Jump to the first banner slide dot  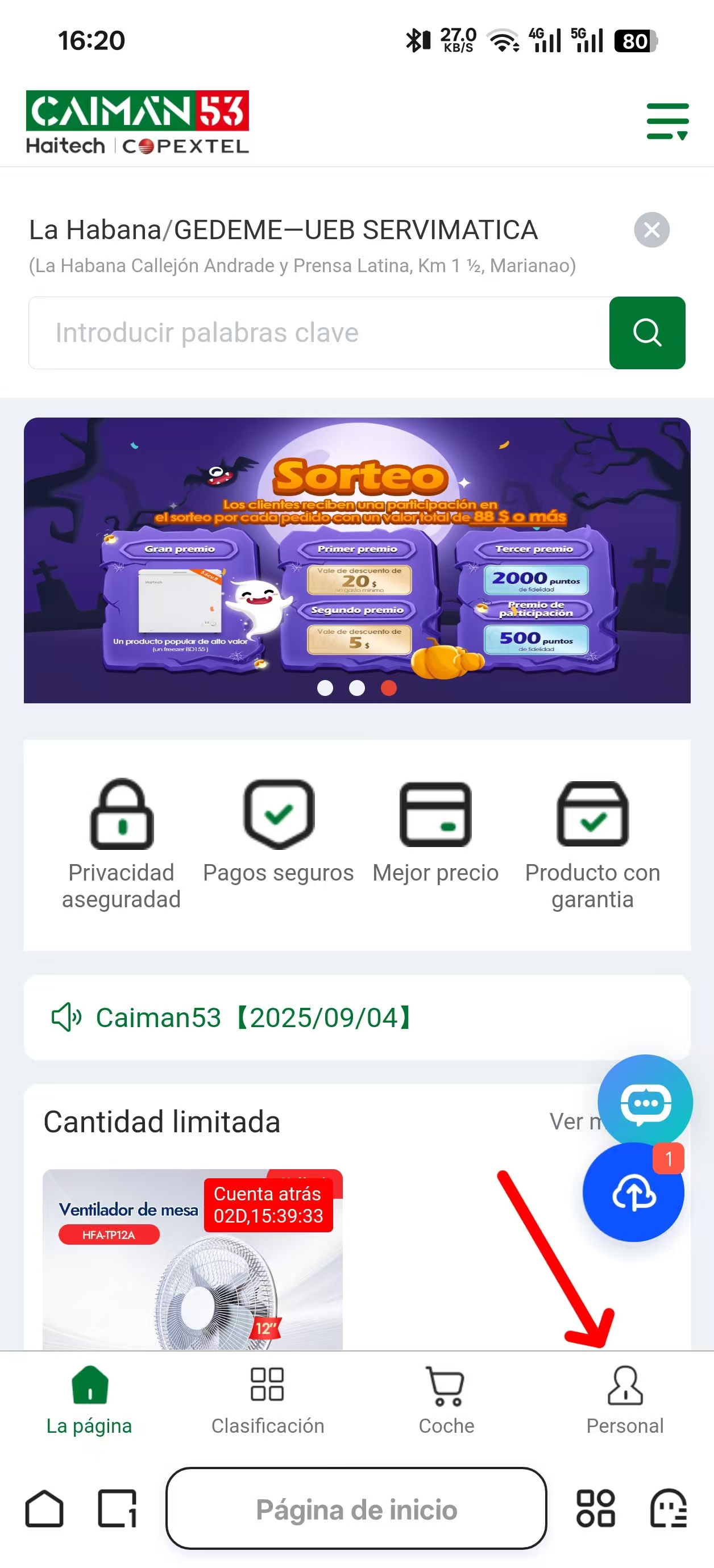click(325, 688)
